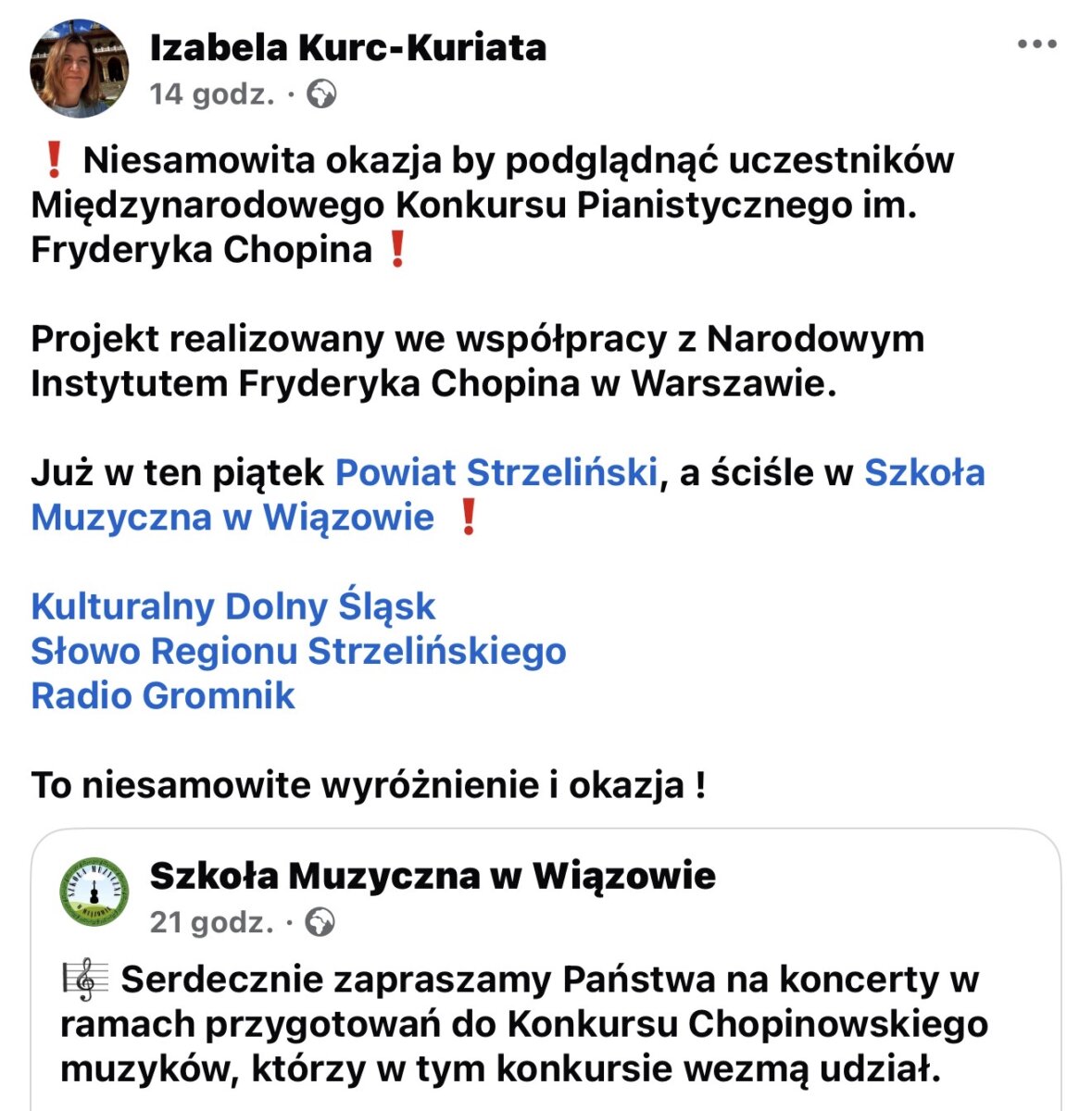The height and width of the screenshot is (1111, 1092).
Task: Open Izabela Kurc-Kuriata's profile picture
Action: pos(79,69)
